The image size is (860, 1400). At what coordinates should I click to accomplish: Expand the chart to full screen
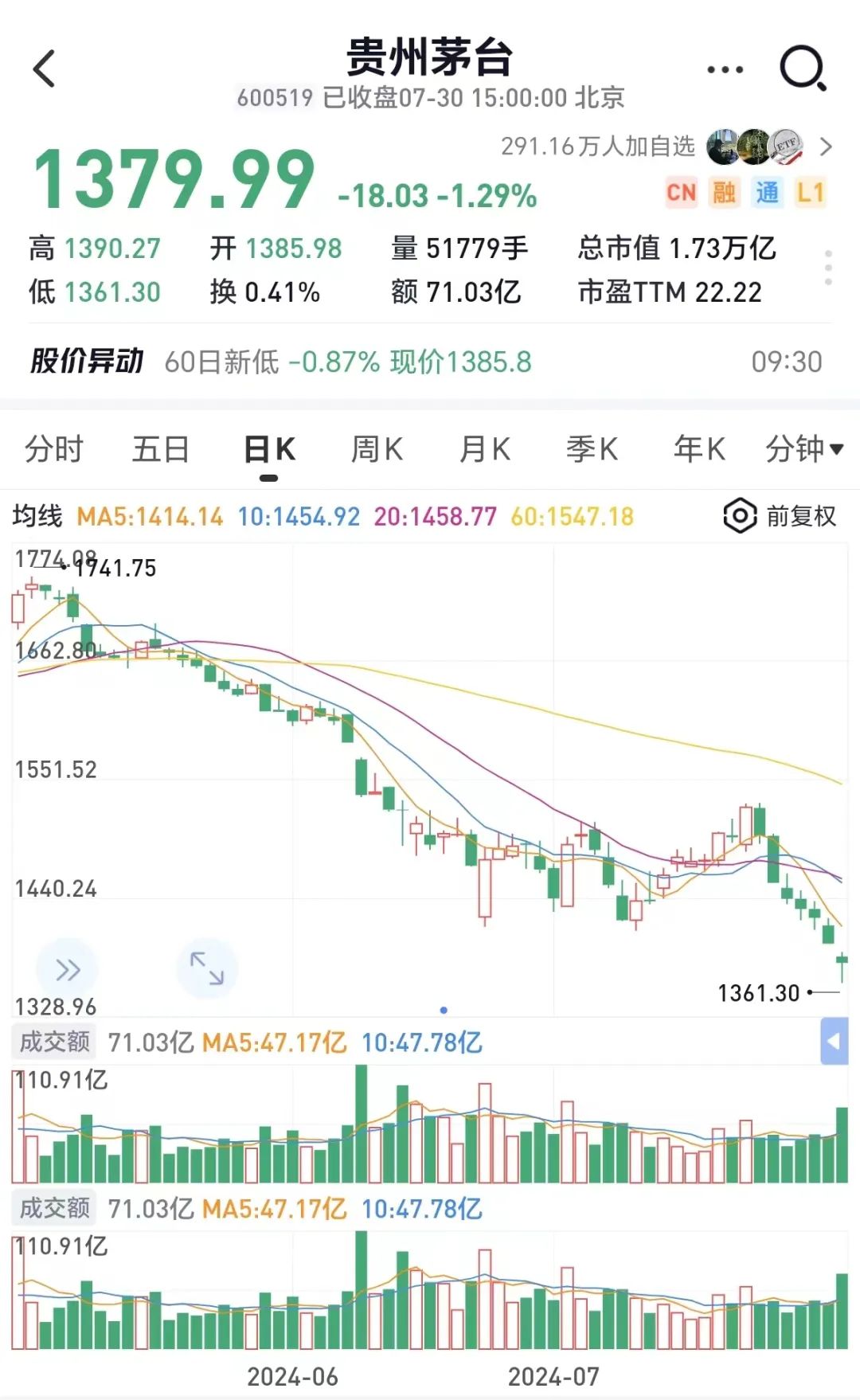[207, 968]
